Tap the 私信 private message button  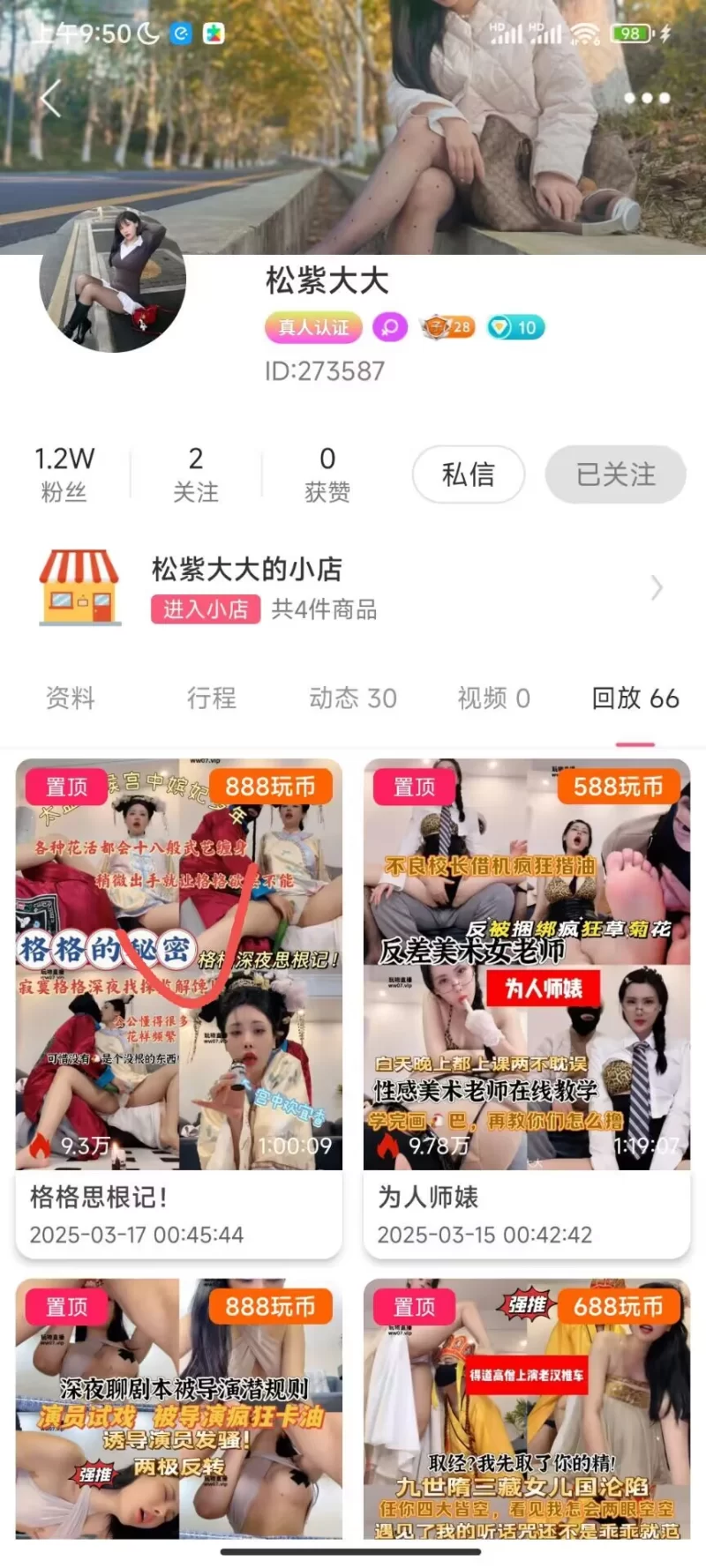(468, 474)
